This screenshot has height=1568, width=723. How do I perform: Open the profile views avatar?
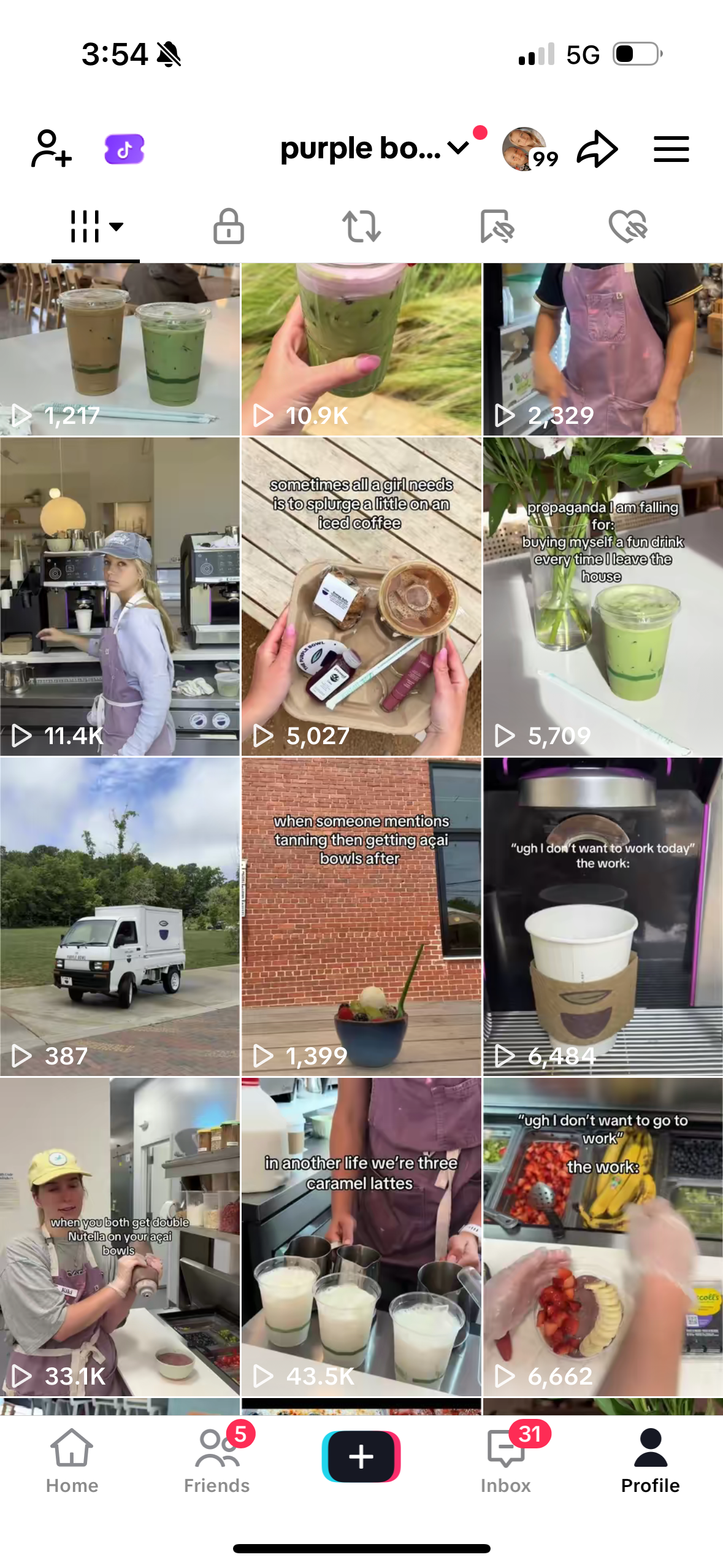(524, 149)
